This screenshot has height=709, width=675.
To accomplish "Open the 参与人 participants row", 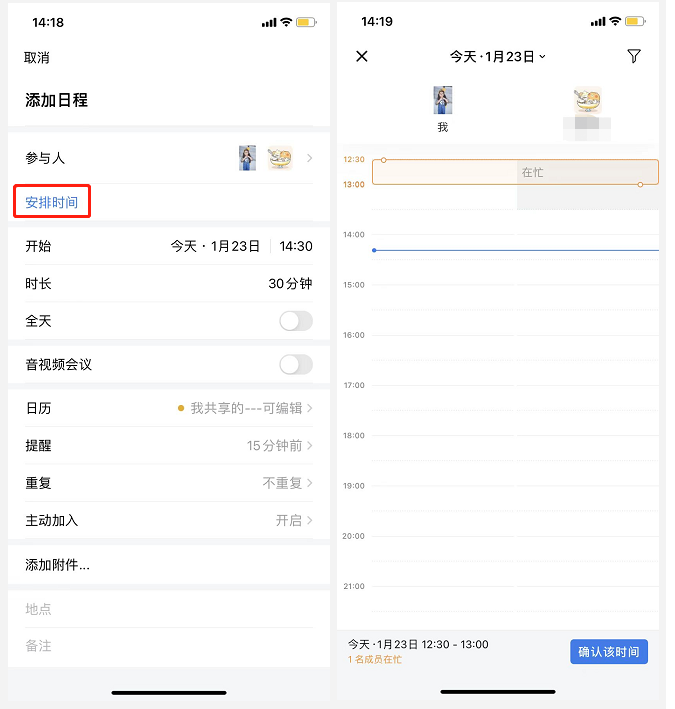I will click(x=168, y=158).
